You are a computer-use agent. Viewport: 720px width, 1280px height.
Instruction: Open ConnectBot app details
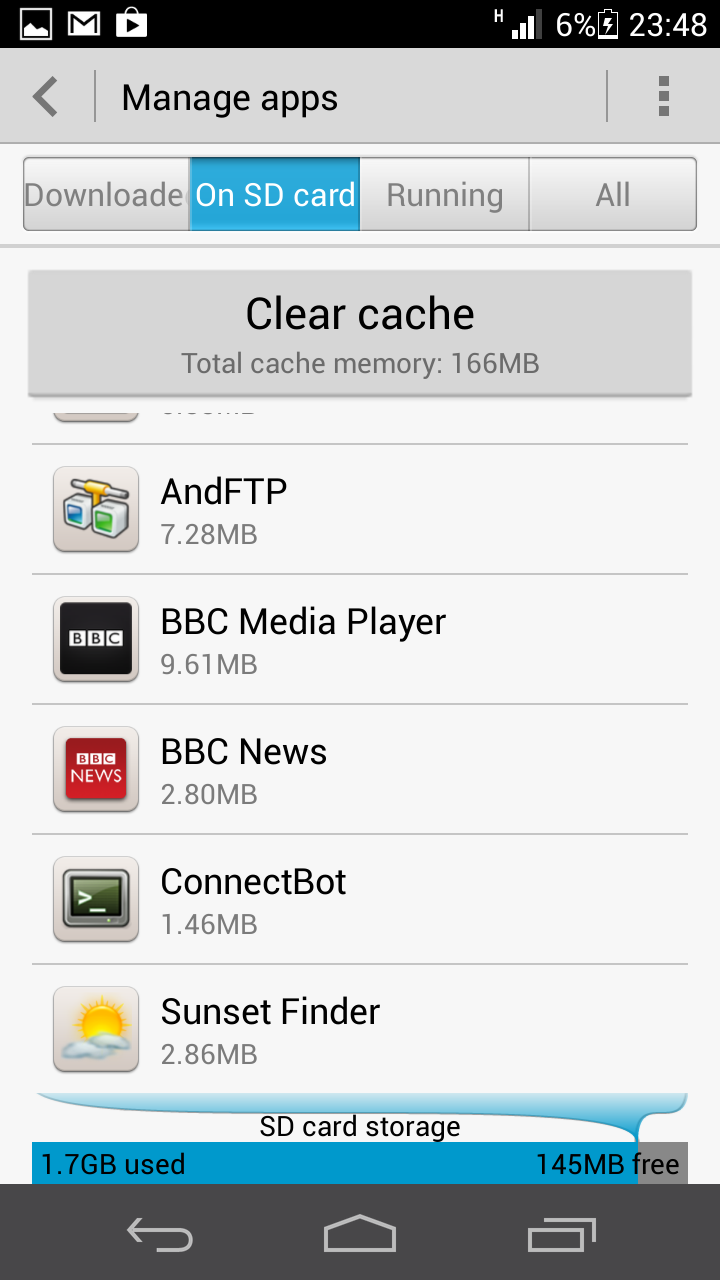[360, 900]
